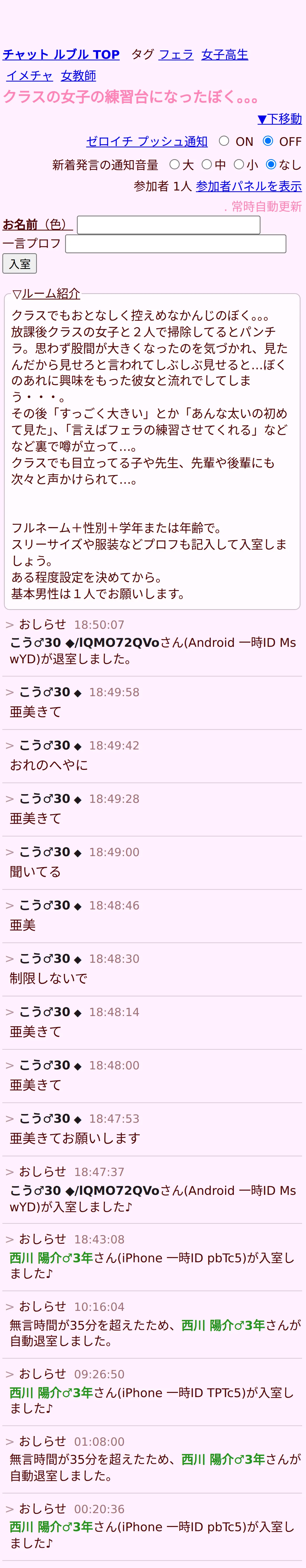Set notification volume to なし
Viewport: 306px width, 1568px height.
tap(271, 164)
